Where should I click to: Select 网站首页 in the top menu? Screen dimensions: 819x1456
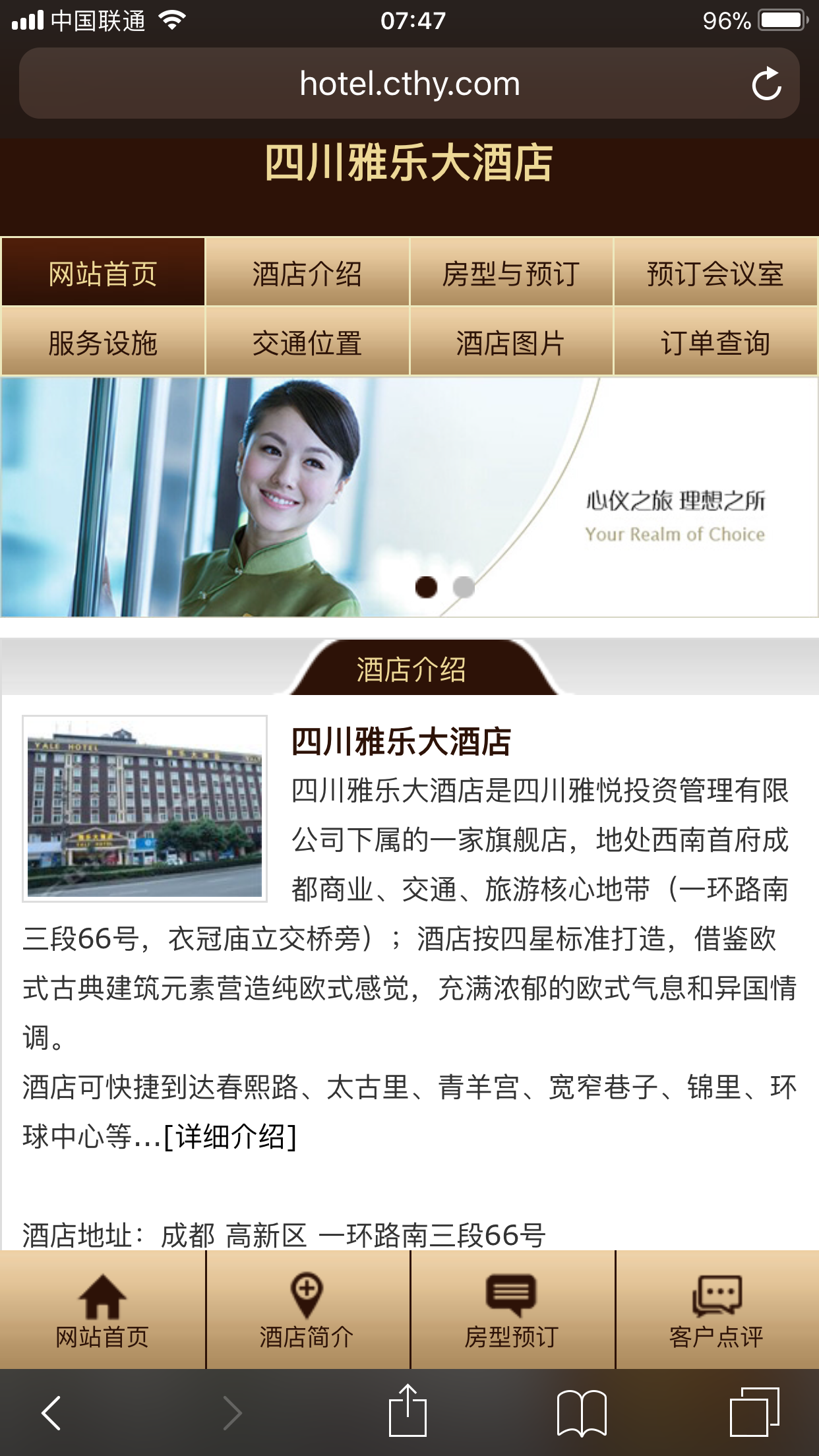click(x=103, y=273)
